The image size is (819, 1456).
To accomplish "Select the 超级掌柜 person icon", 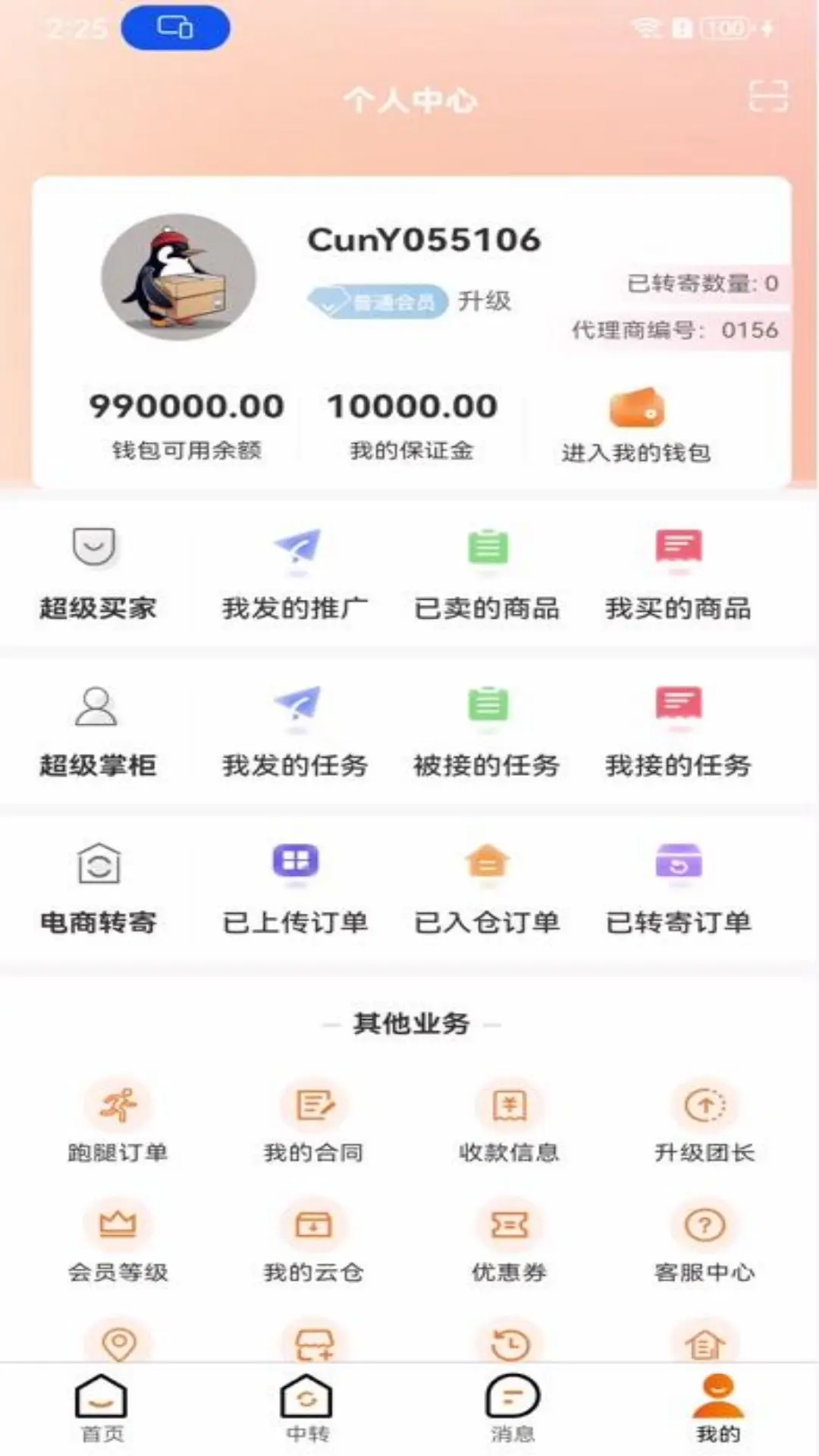I will 93,705.
